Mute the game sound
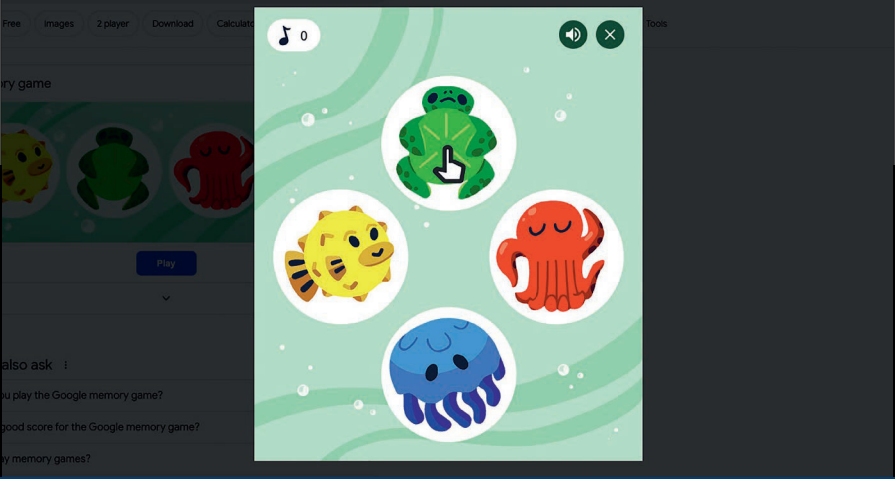This screenshot has height=479, width=895. tap(573, 35)
